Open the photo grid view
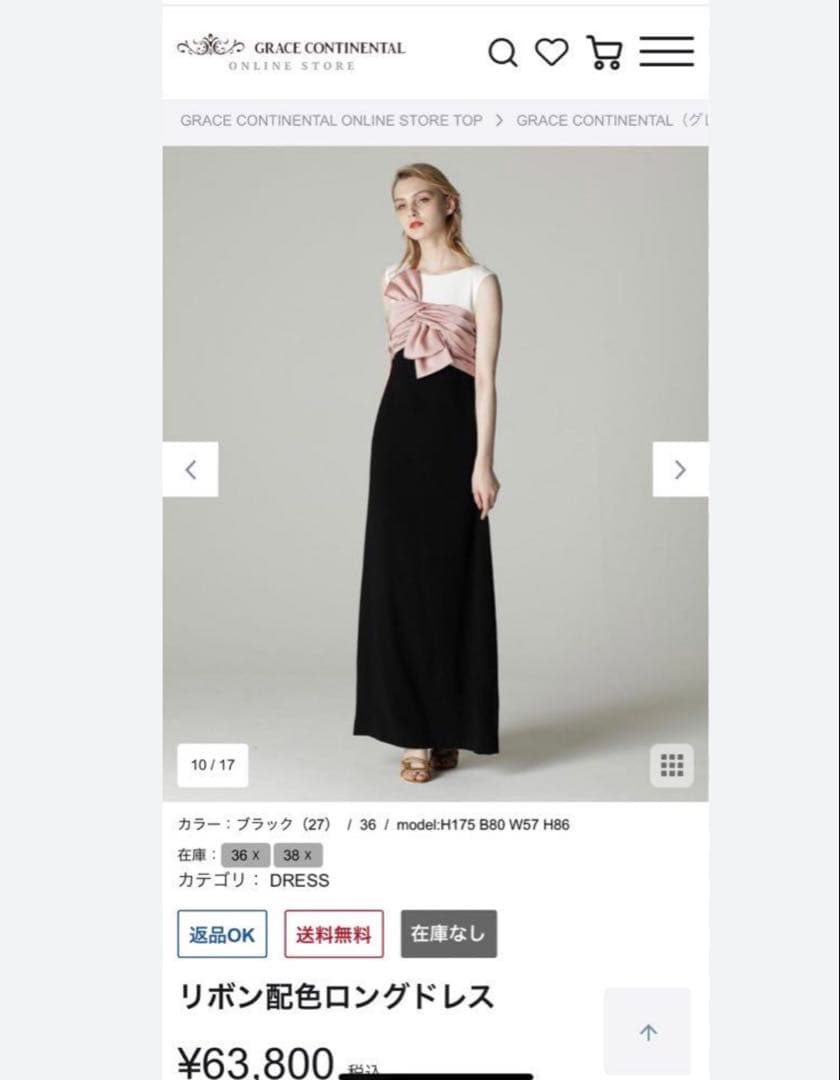The height and width of the screenshot is (1080, 840). (672, 765)
